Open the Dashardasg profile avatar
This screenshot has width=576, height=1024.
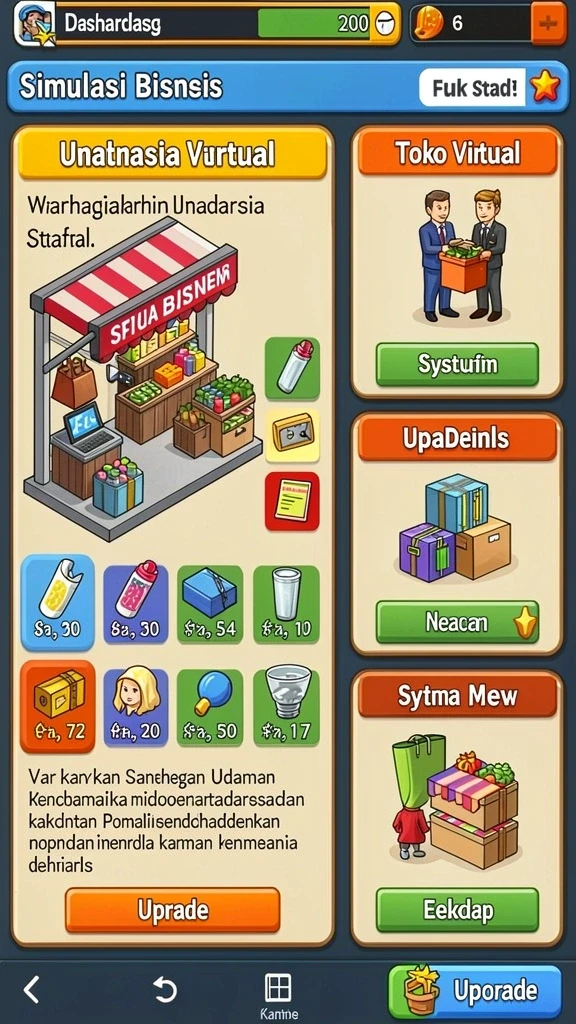(x=34, y=24)
